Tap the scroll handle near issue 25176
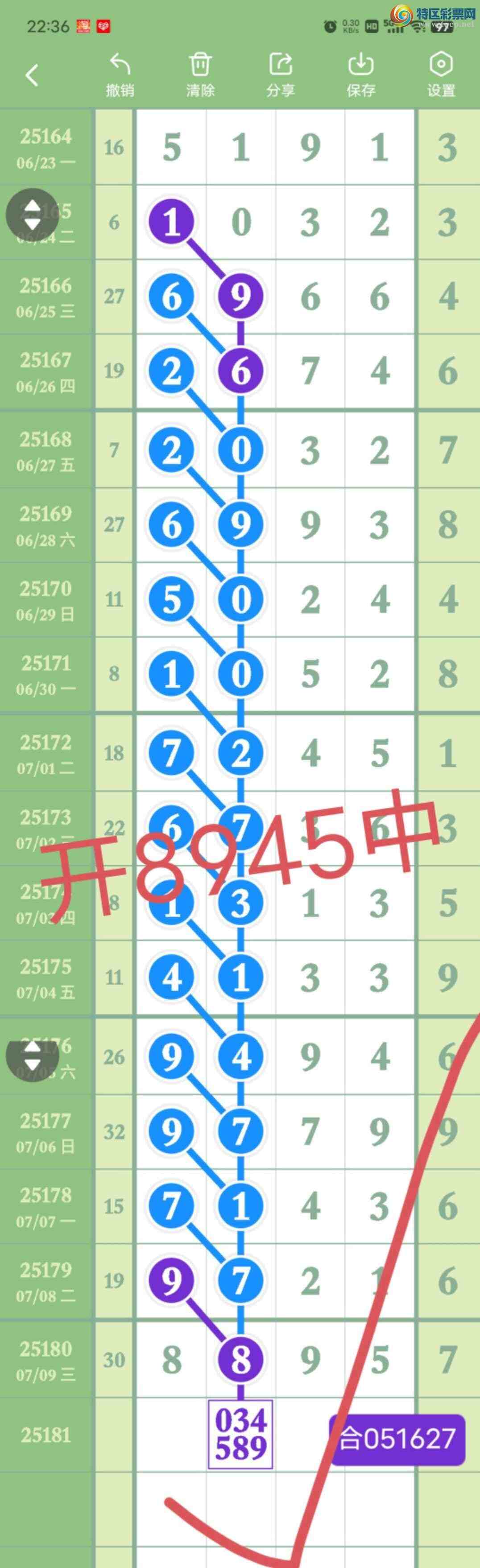Viewport: 480px width, 1568px height. click(32, 1056)
